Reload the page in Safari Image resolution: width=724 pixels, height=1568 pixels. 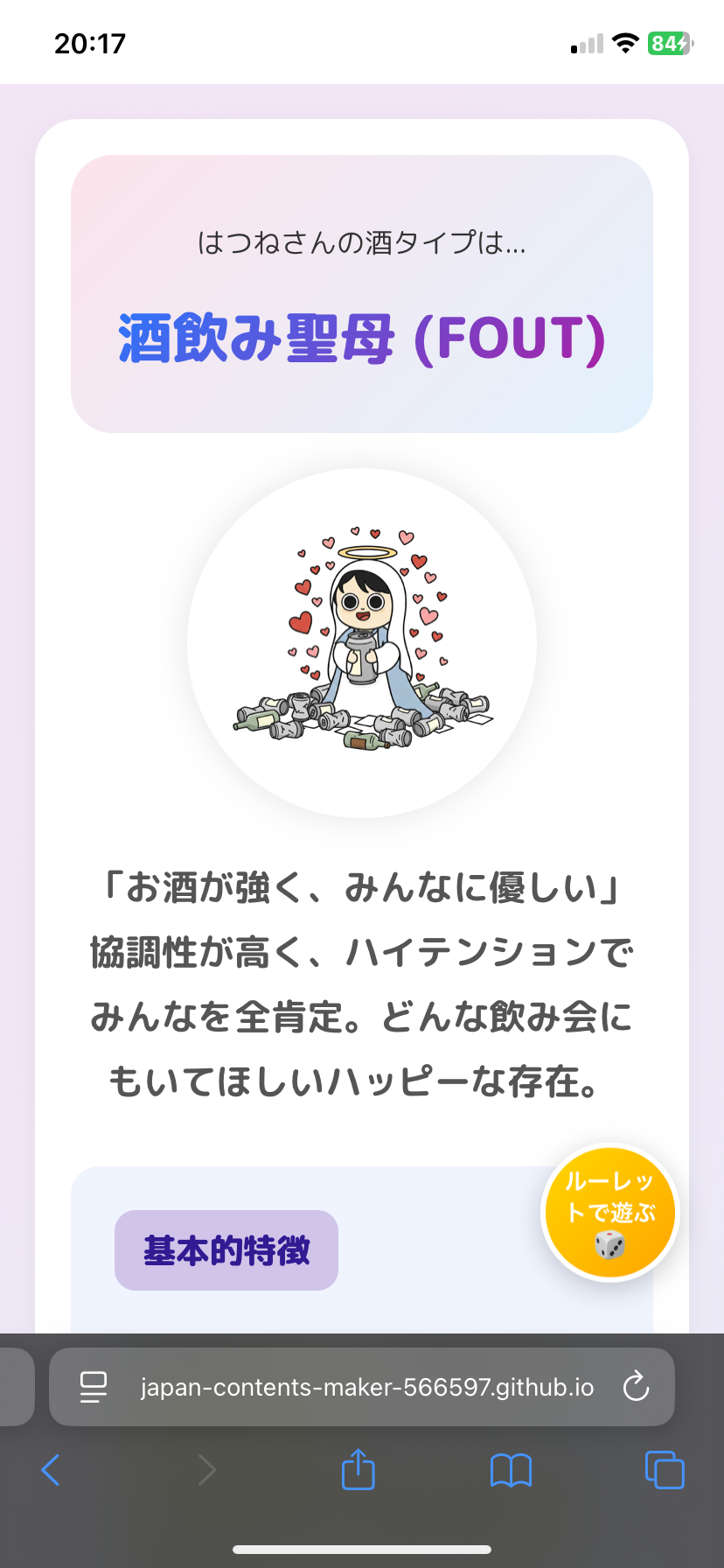[x=636, y=1387]
